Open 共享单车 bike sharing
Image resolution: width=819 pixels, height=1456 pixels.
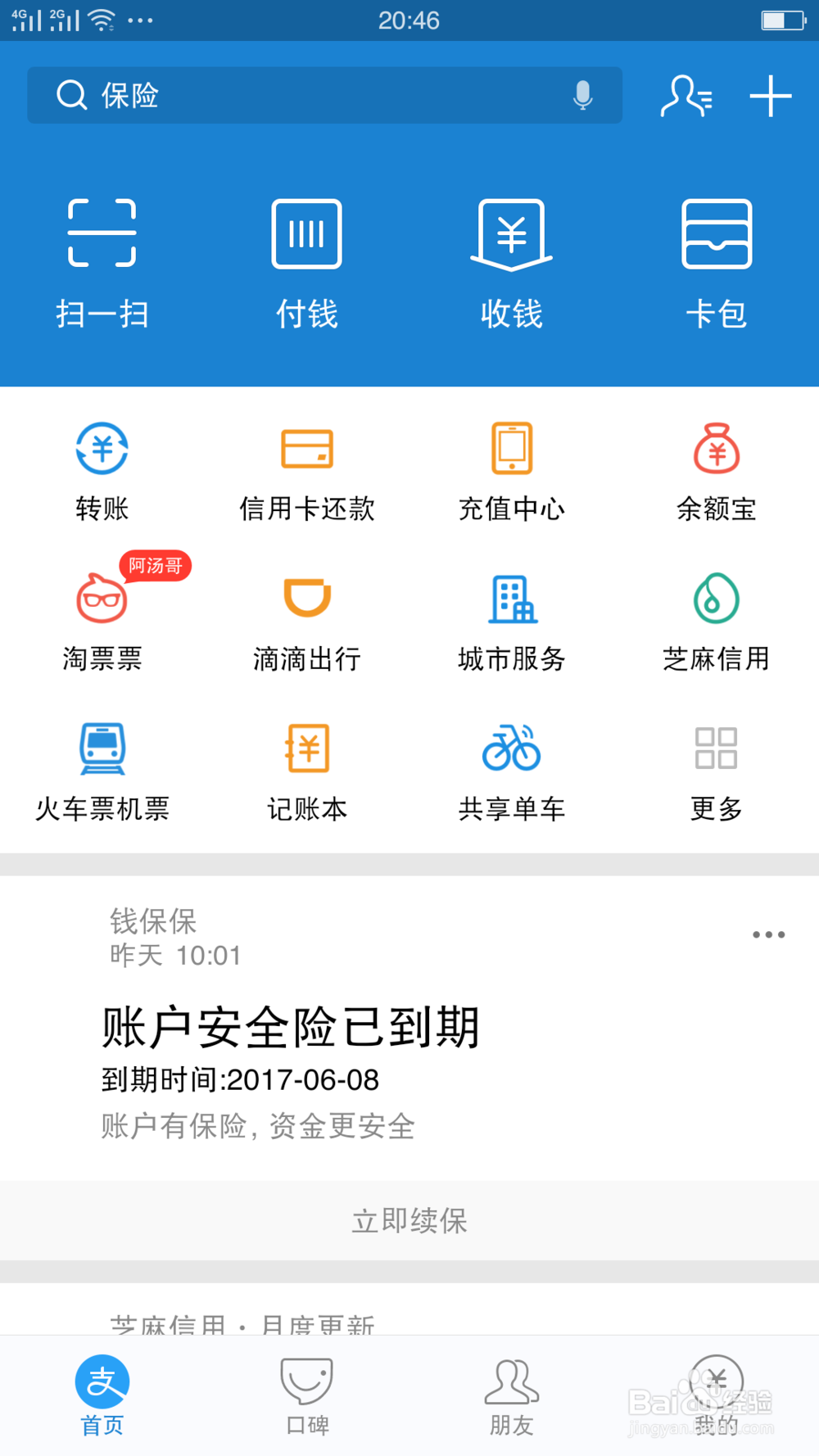512,771
